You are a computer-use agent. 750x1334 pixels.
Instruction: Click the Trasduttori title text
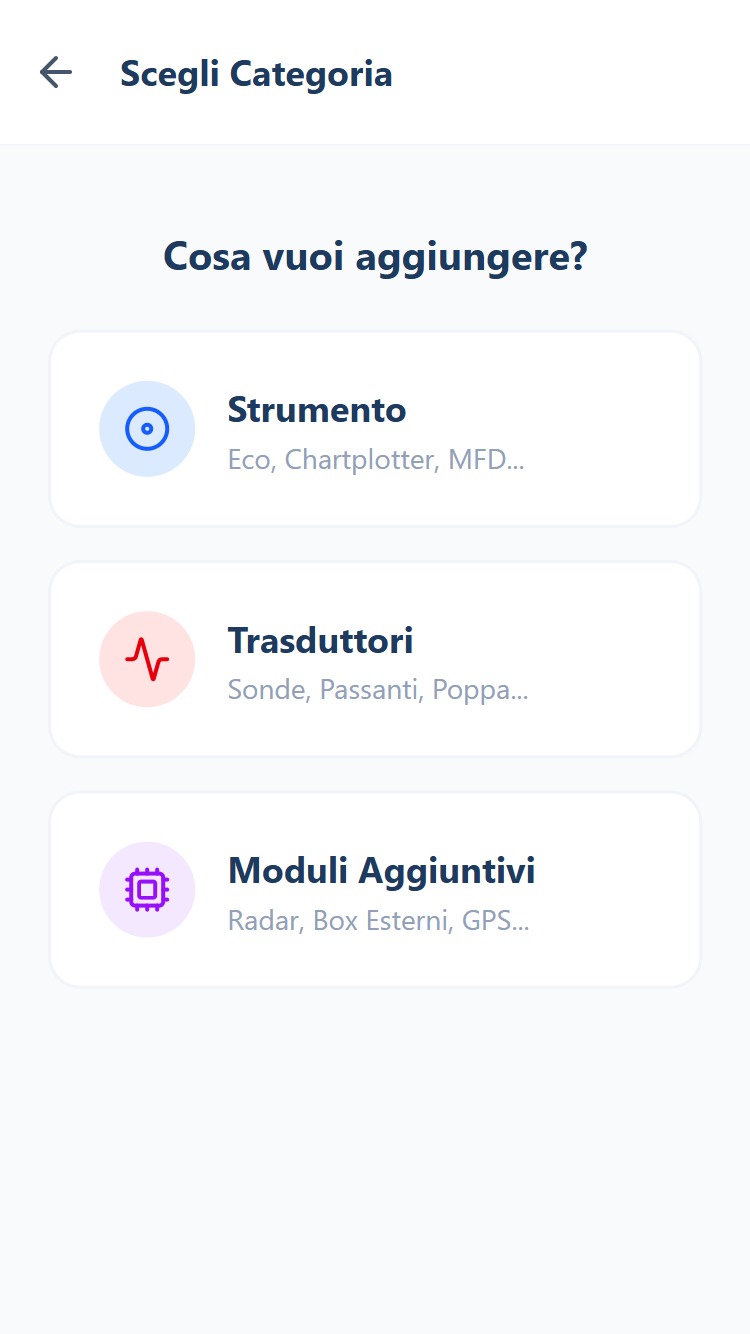click(322, 640)
